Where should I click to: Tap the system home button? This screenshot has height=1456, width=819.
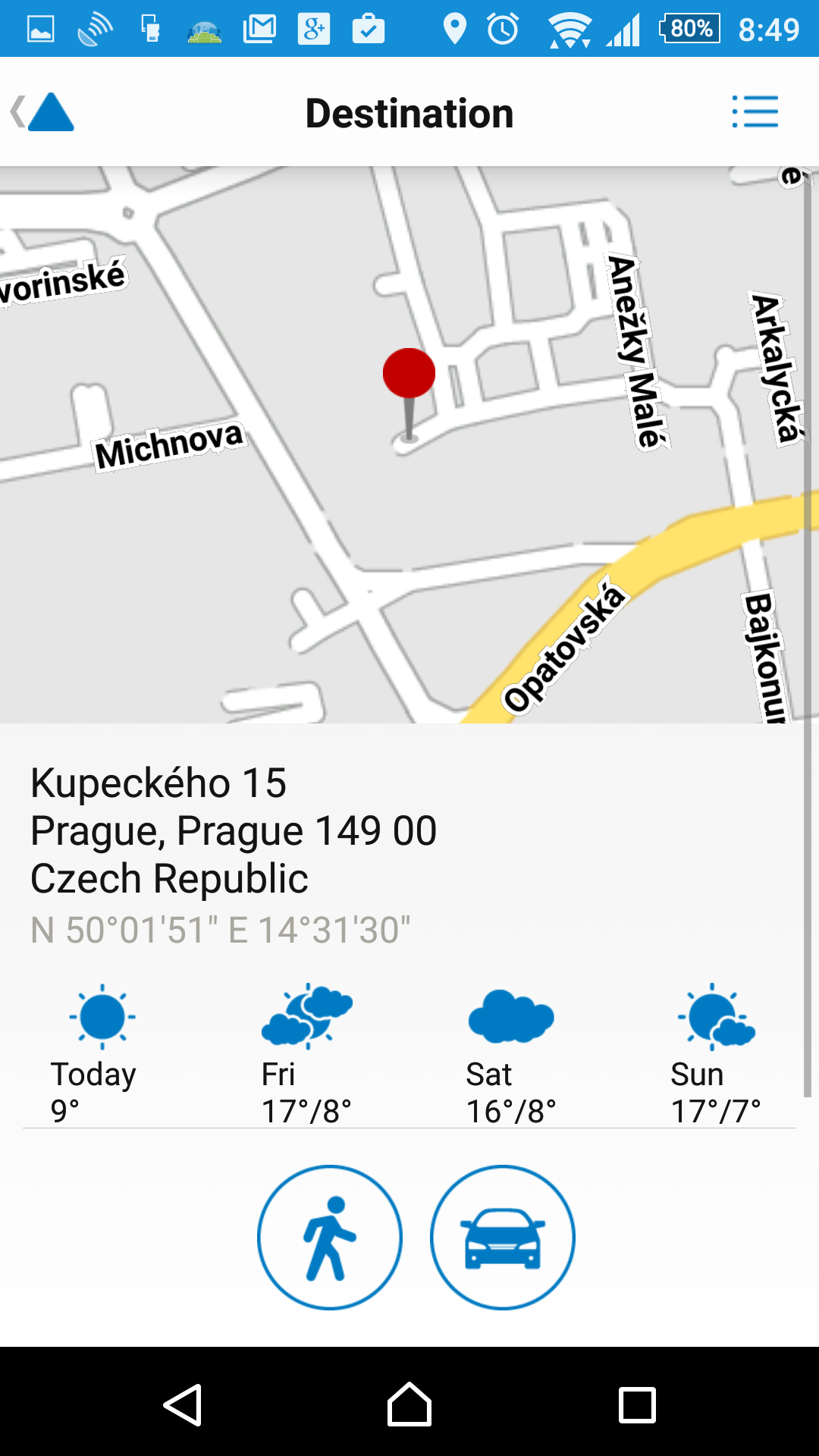[409, 1404]
